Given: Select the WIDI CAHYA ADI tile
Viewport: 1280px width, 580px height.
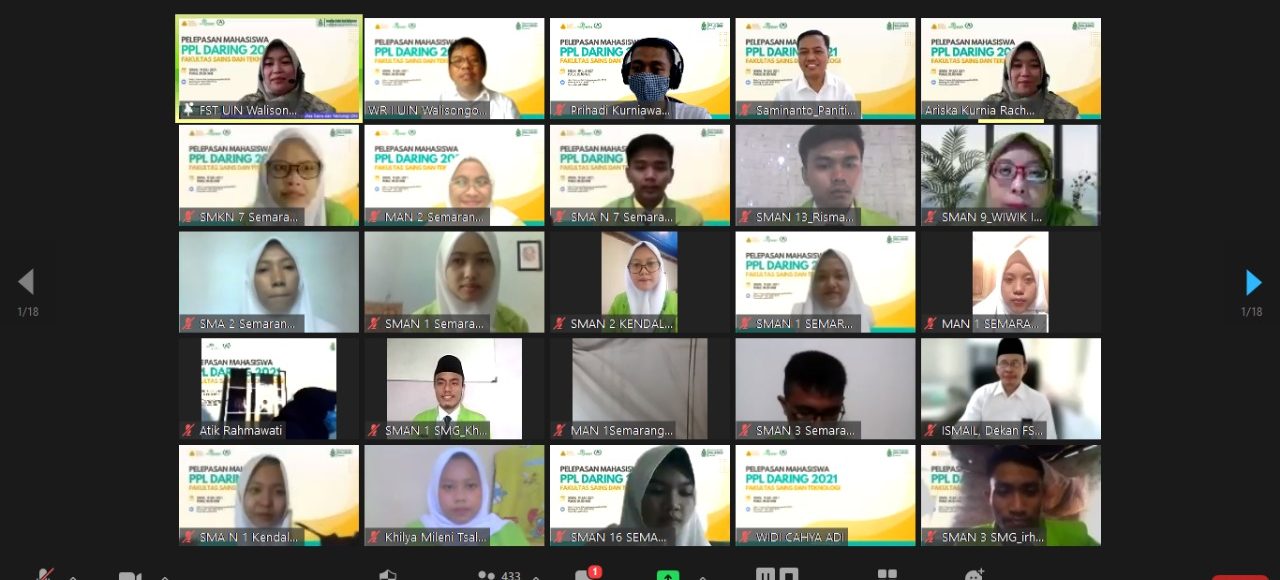Looking at the screenshot, I should pos(825,495).
